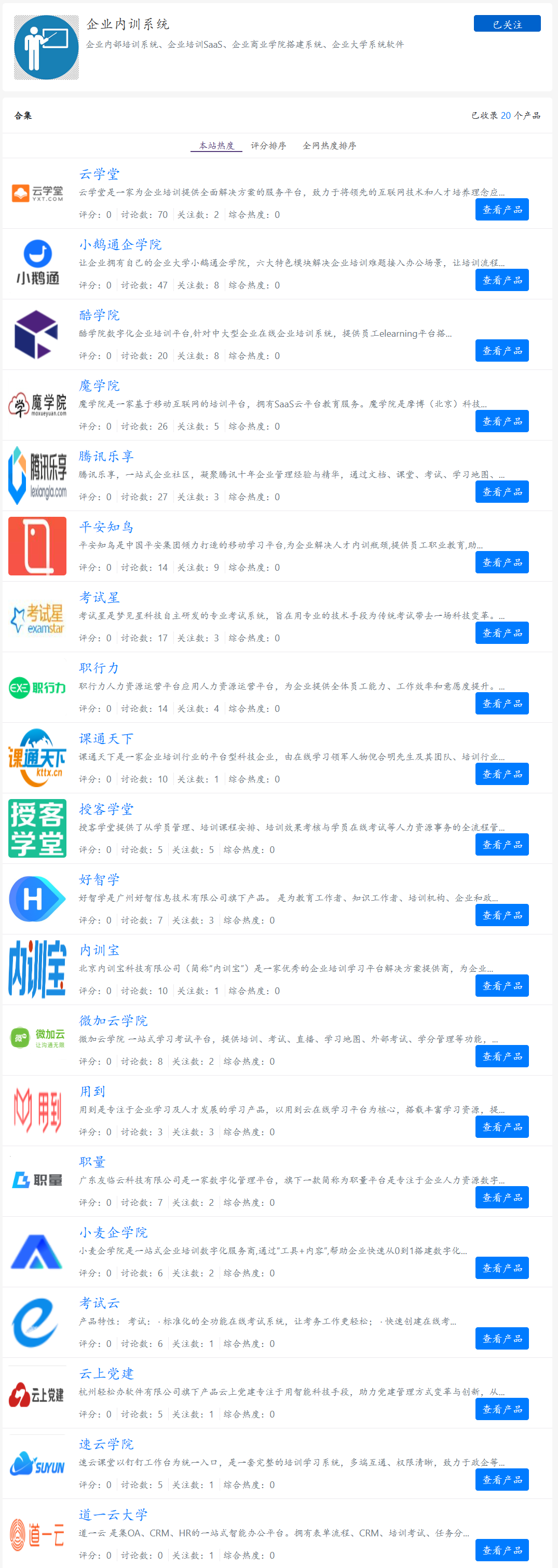Screen dimensions: 558x1568
Task: Tap 查看产品 next to 腾讯乐享
Action: [x=501, y=492]
